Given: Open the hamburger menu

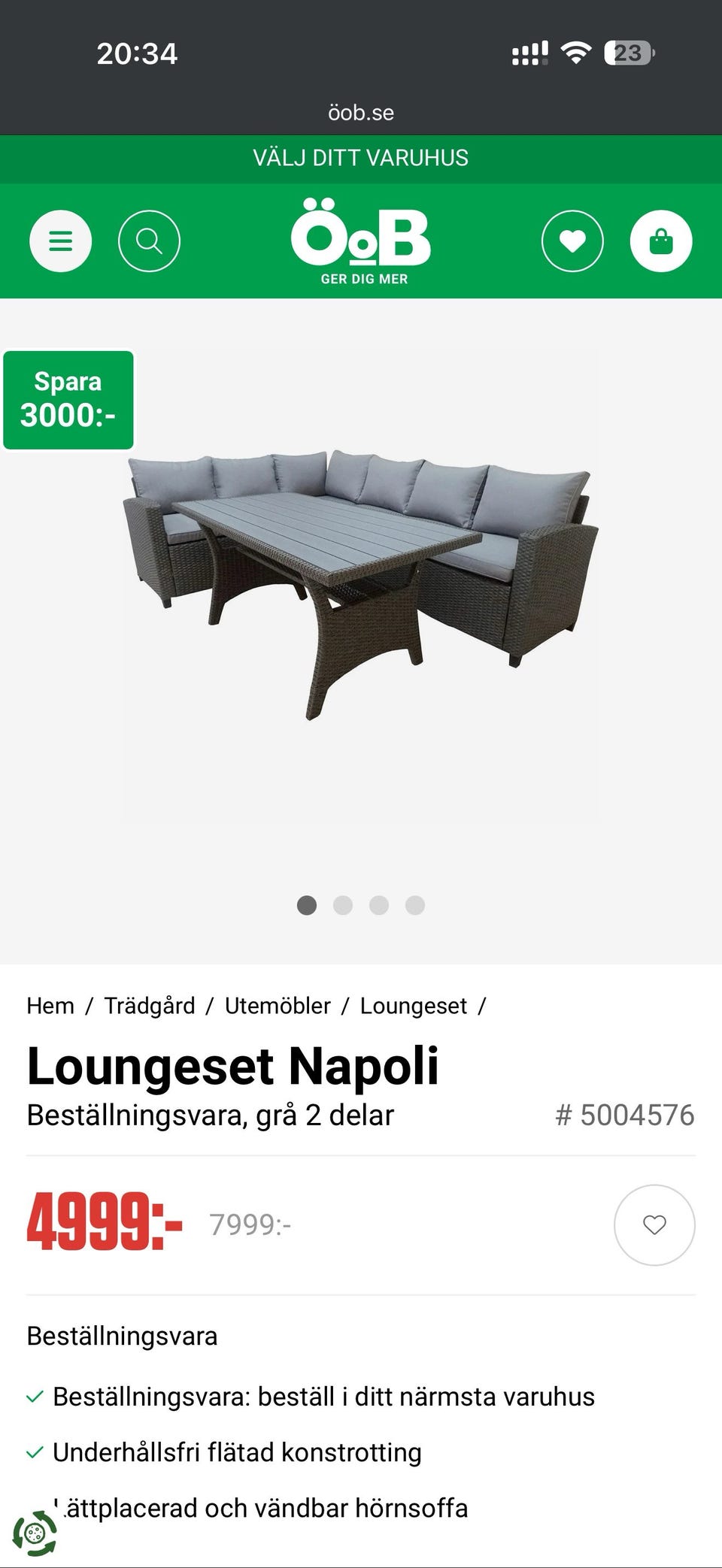Looking at the screenshot, I should coord(60,241).
